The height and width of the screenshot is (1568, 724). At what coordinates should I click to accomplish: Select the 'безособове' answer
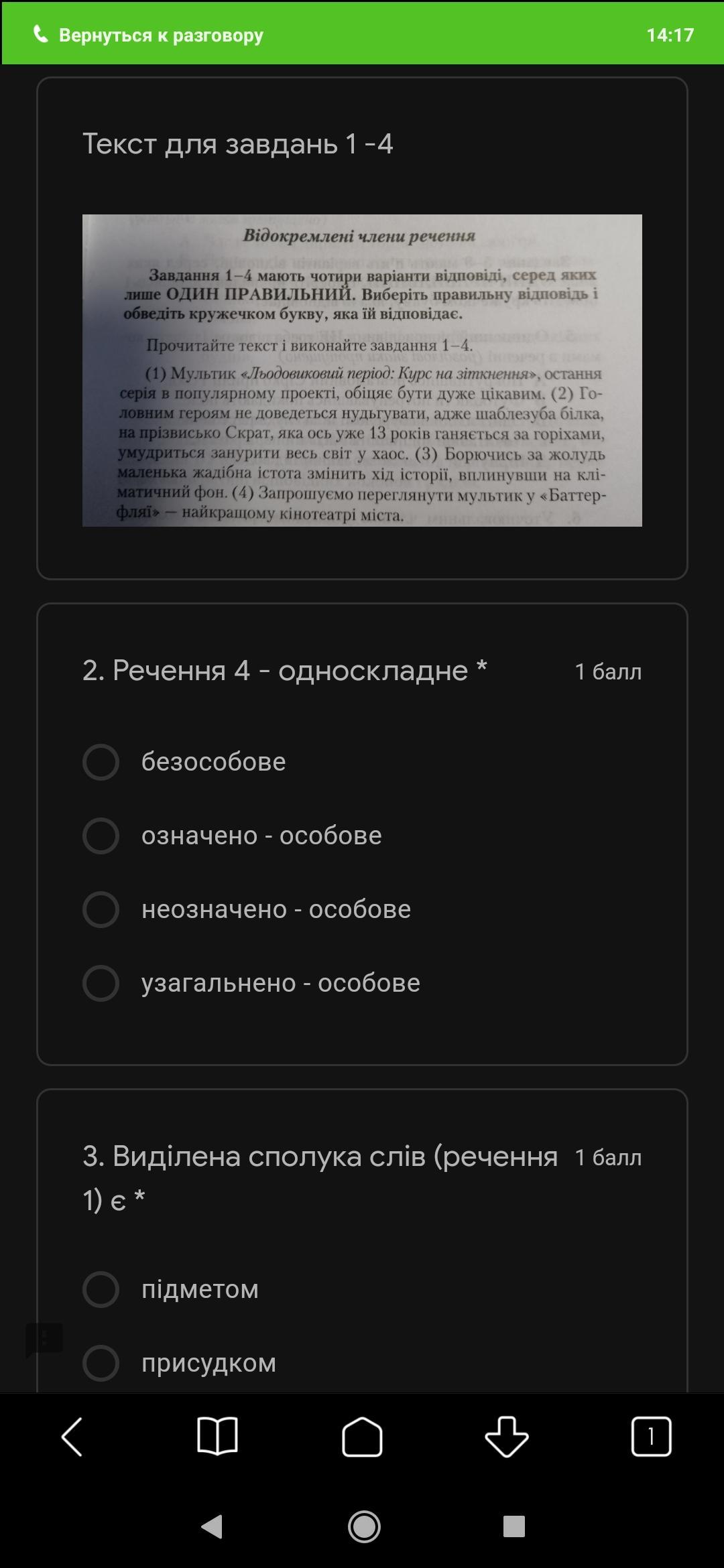tap(101, 762)
